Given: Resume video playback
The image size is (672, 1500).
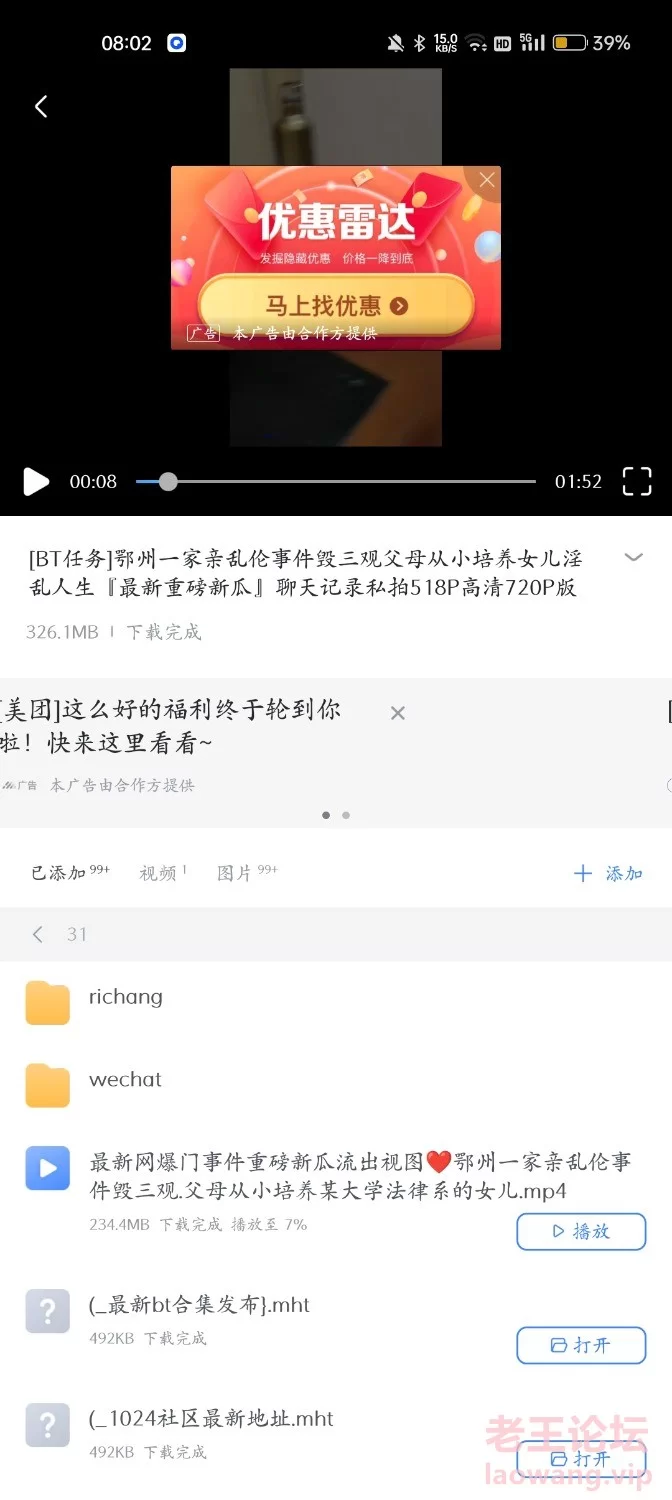Looking at the screenshot, I should (x=36, y=482).
